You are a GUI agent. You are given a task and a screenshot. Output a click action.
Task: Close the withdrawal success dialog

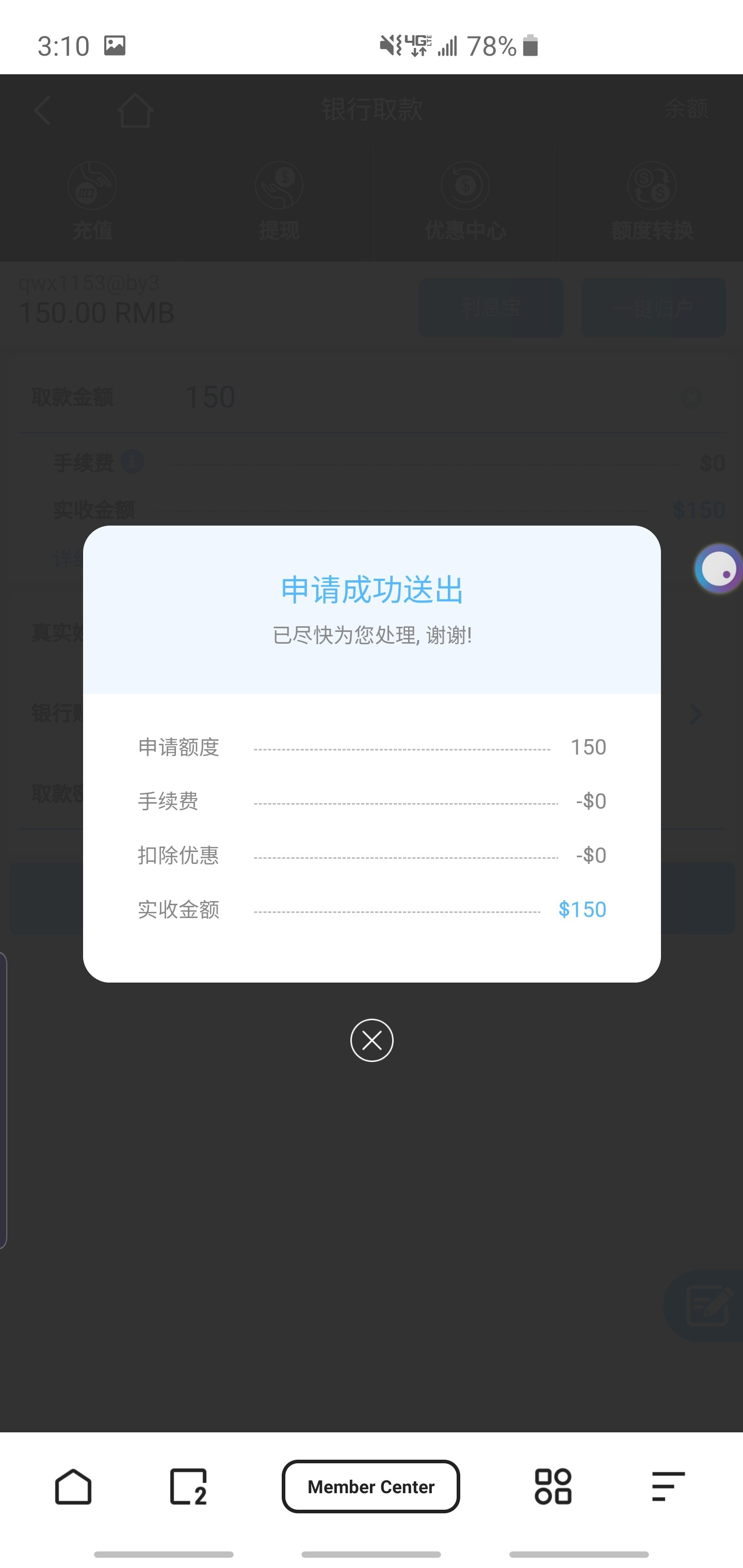point(372,1040)
